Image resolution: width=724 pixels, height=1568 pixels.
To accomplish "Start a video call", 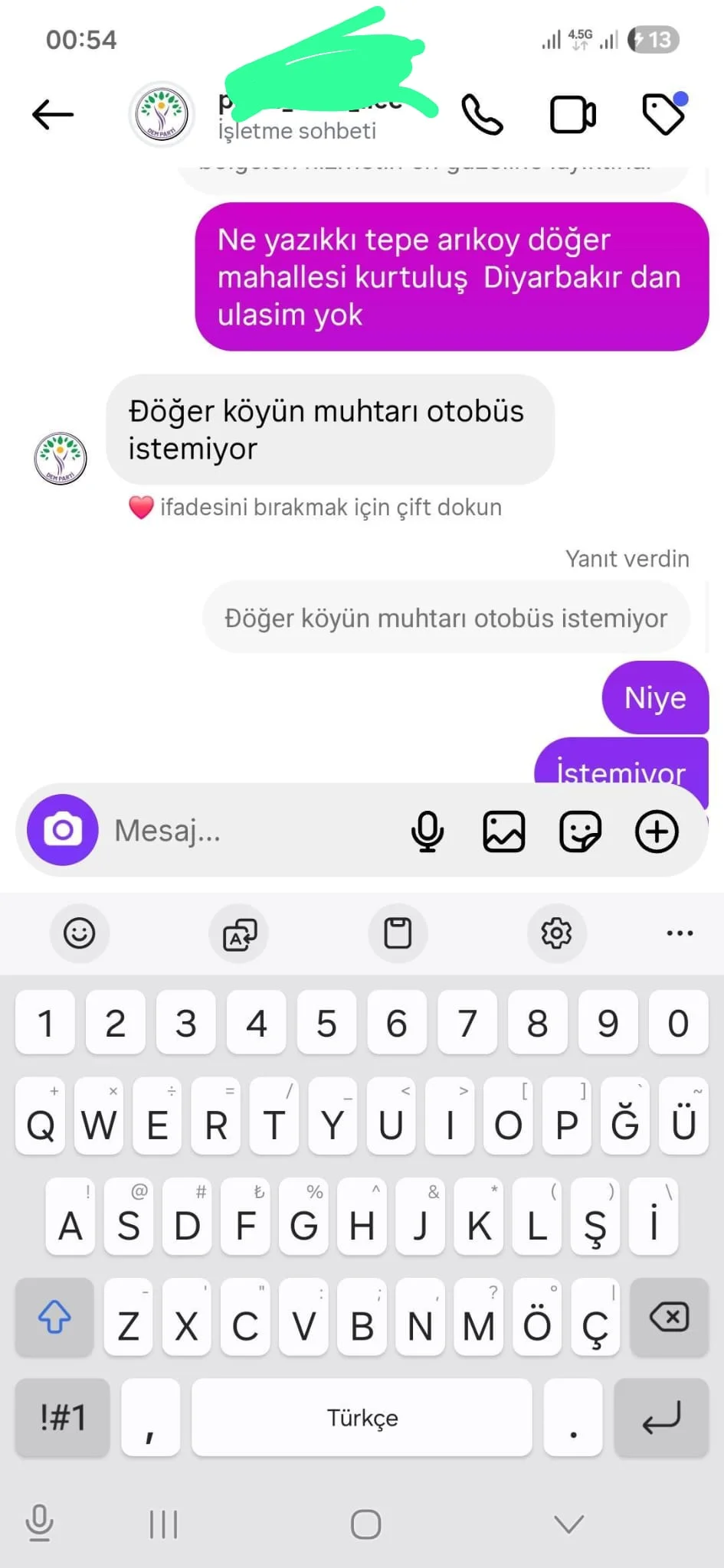I will click(572, 115).
